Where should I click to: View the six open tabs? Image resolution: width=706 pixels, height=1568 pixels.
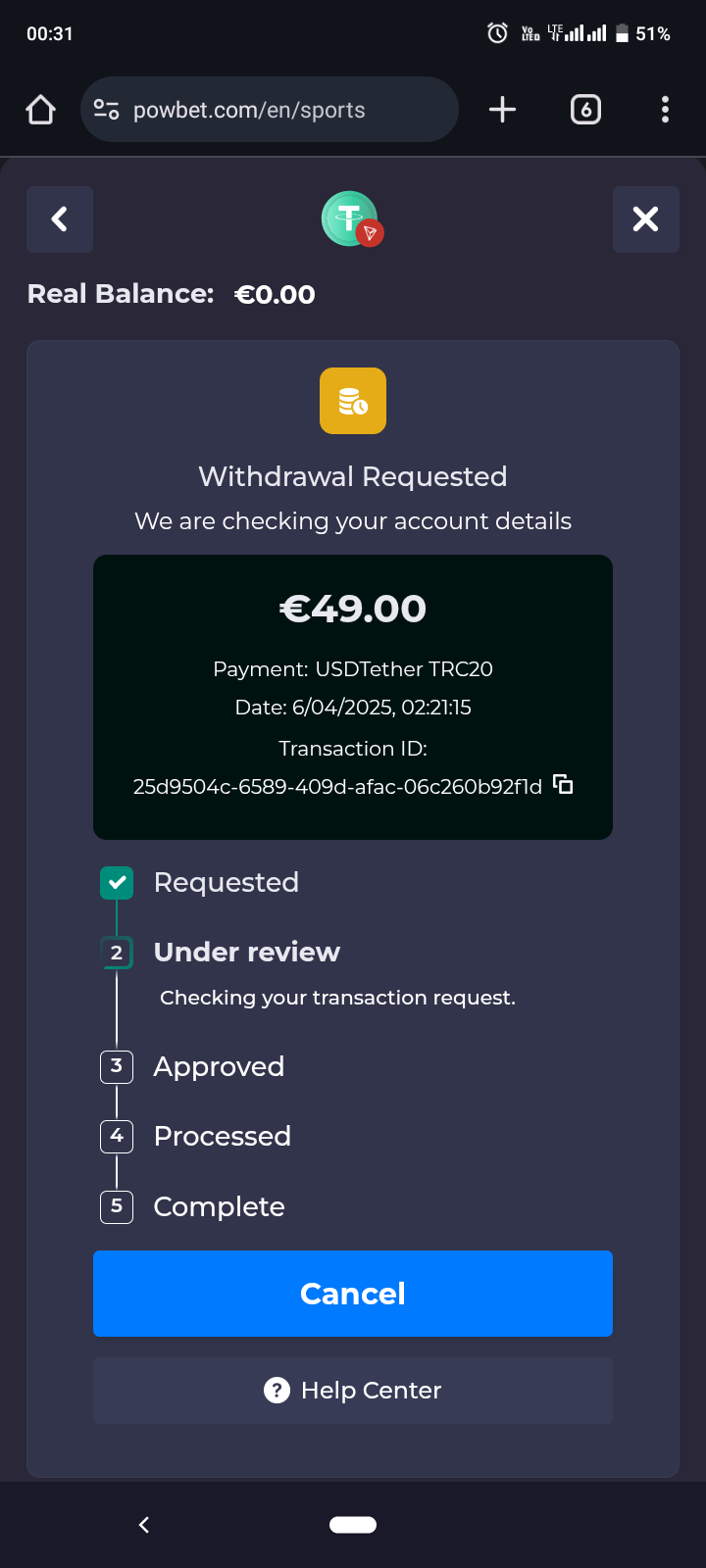[x=585, y=110]
